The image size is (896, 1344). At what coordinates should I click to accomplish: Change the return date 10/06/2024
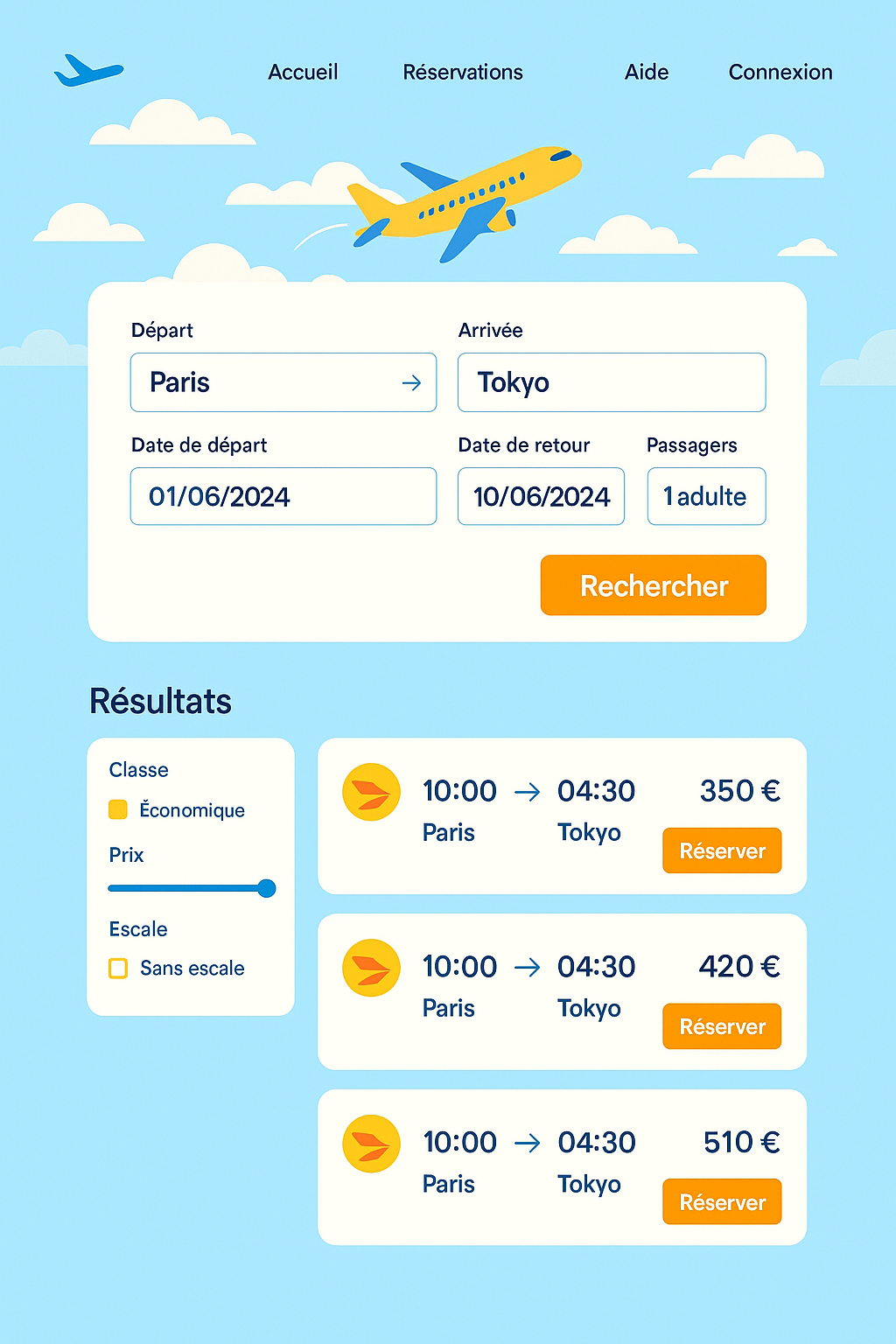541,496
